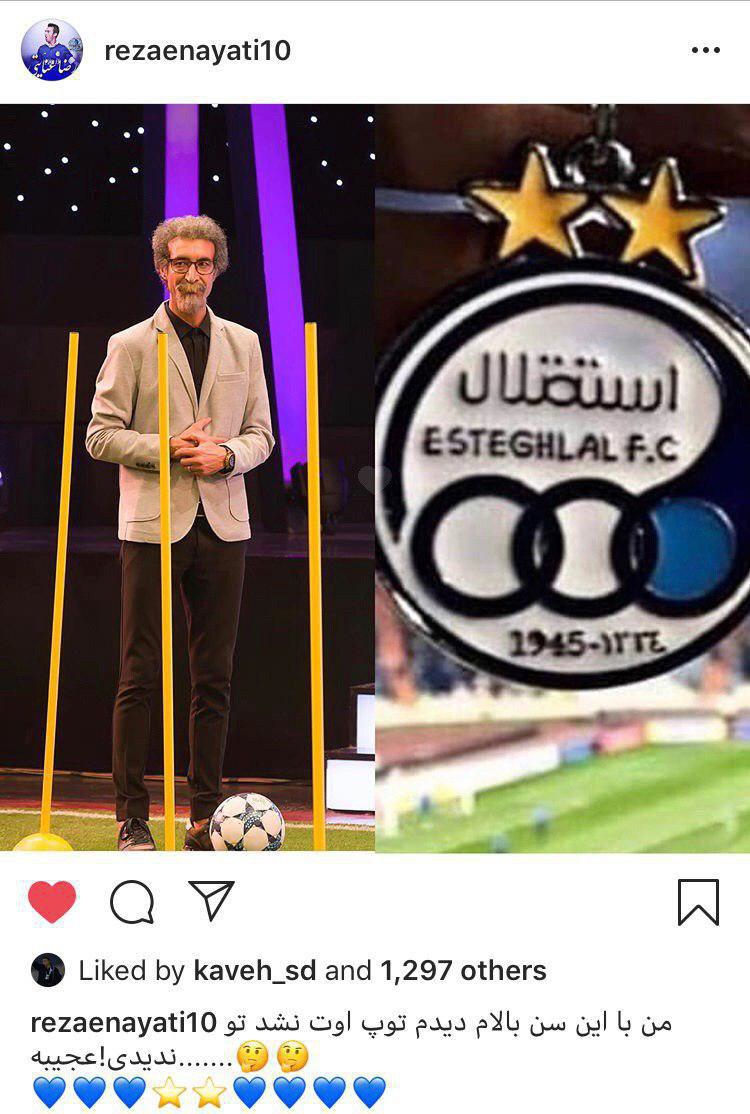See the 1,297 others who liked

click(x=463, y=970)
